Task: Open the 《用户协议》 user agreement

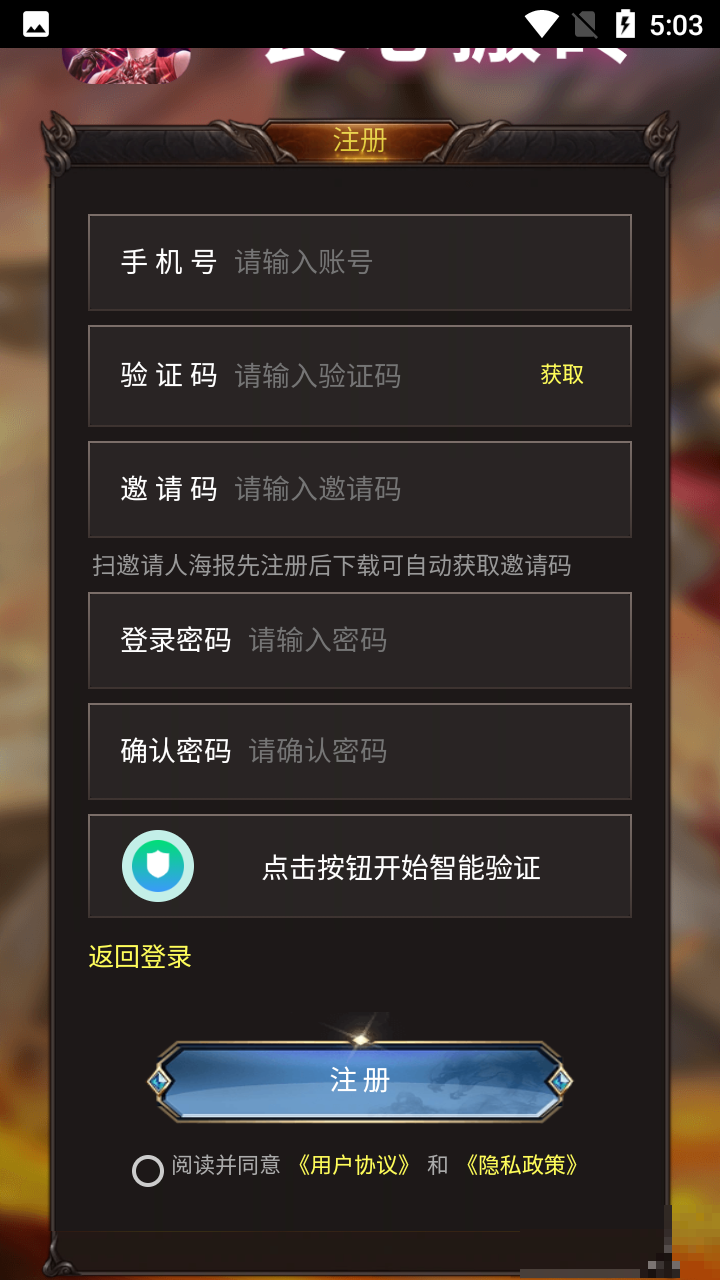Action: coord(354,1166)
